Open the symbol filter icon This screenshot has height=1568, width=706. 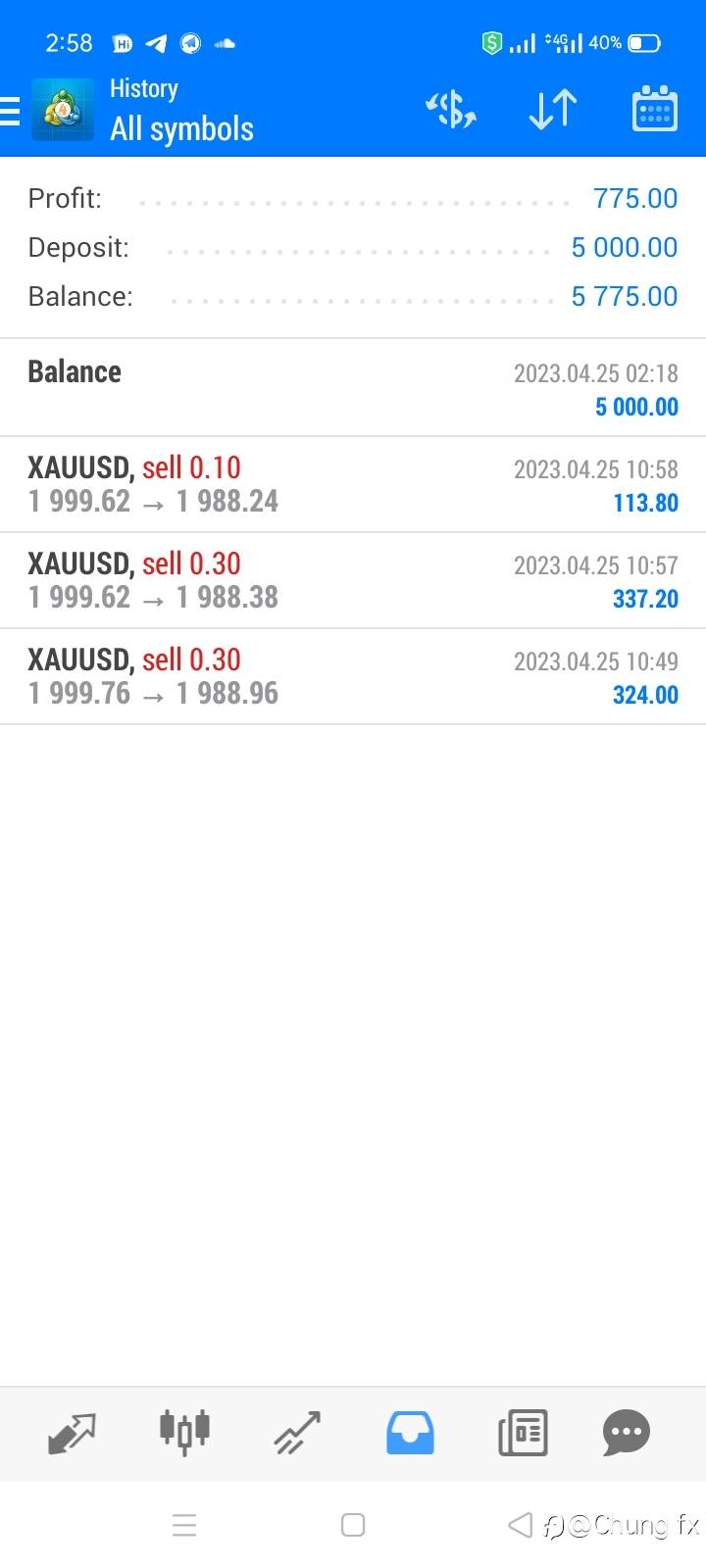(451, 110)
